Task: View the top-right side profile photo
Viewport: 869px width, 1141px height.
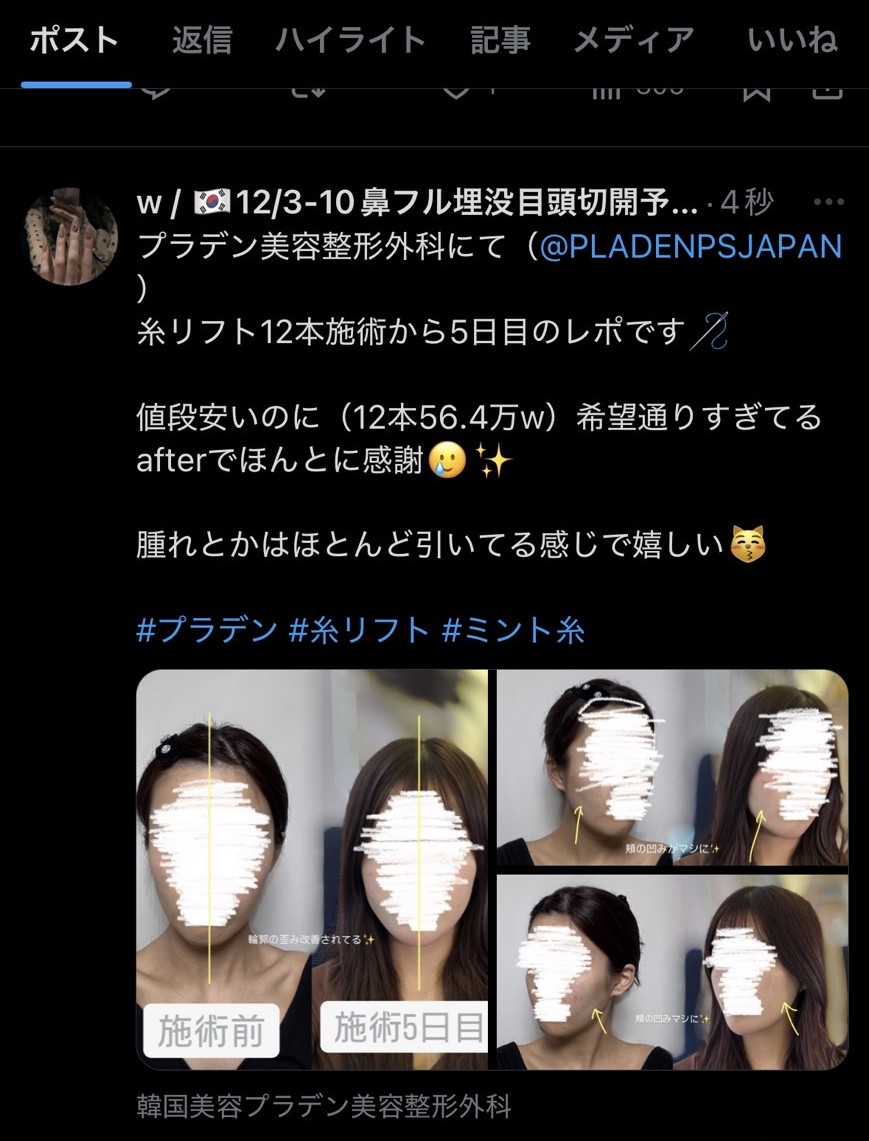Action: click(672, 766)
